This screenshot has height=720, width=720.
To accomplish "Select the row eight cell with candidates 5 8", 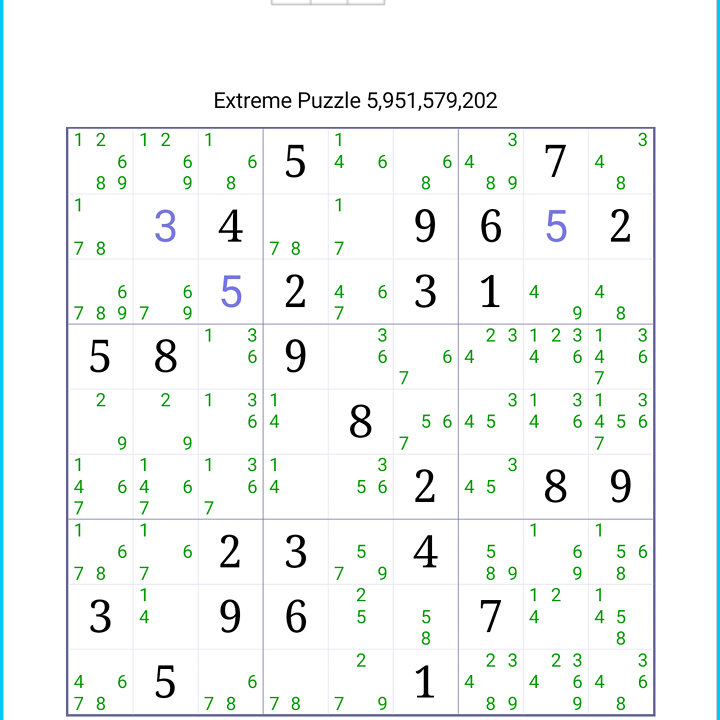I will (425, 617).
